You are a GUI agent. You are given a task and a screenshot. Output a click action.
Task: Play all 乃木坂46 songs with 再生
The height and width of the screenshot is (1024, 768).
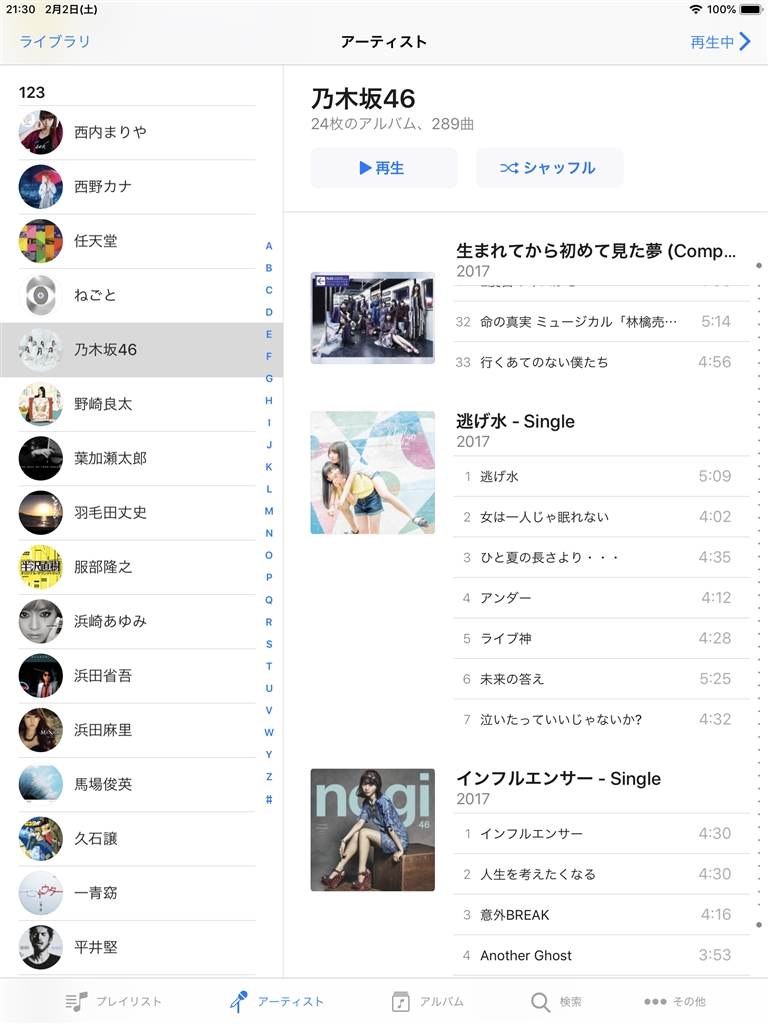tap(383, 168)
